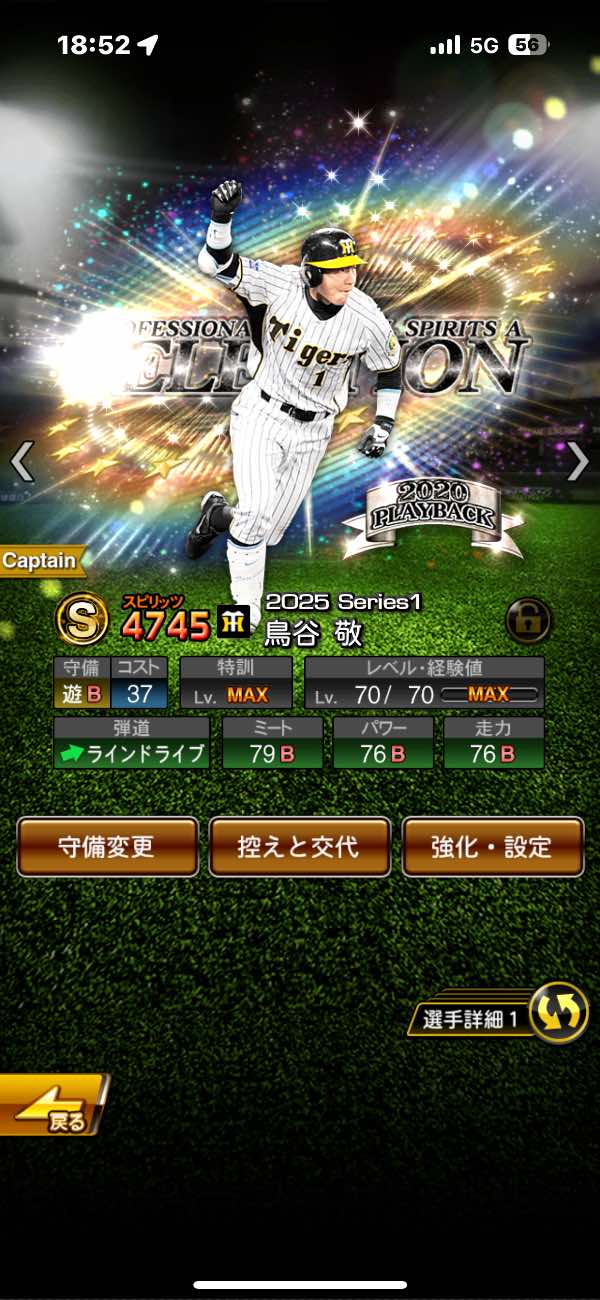Viewport: 600px width, 1300px height.
Task: Open 強化・設定 options
Action: (492, 847)
